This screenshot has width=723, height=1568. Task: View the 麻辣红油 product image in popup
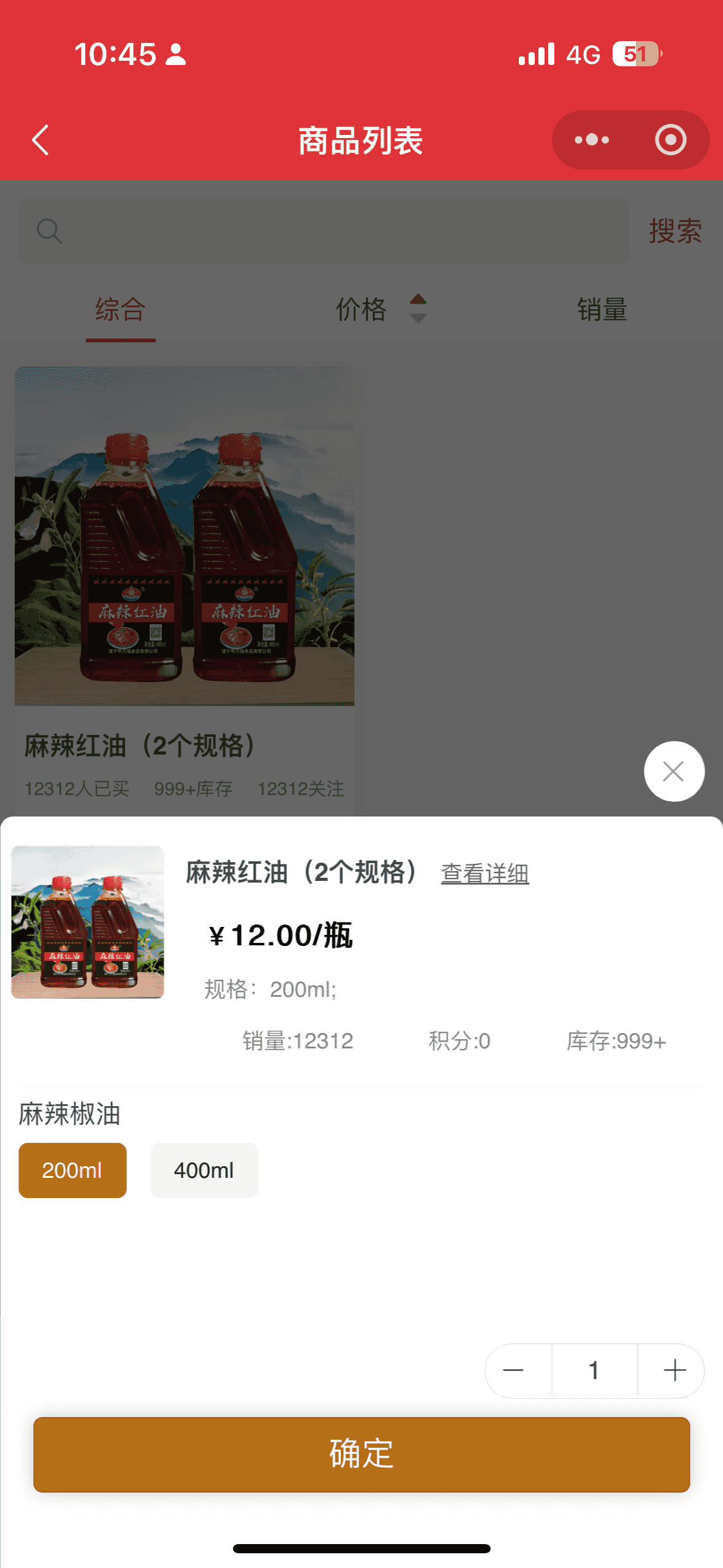click(x=88, y=922)
